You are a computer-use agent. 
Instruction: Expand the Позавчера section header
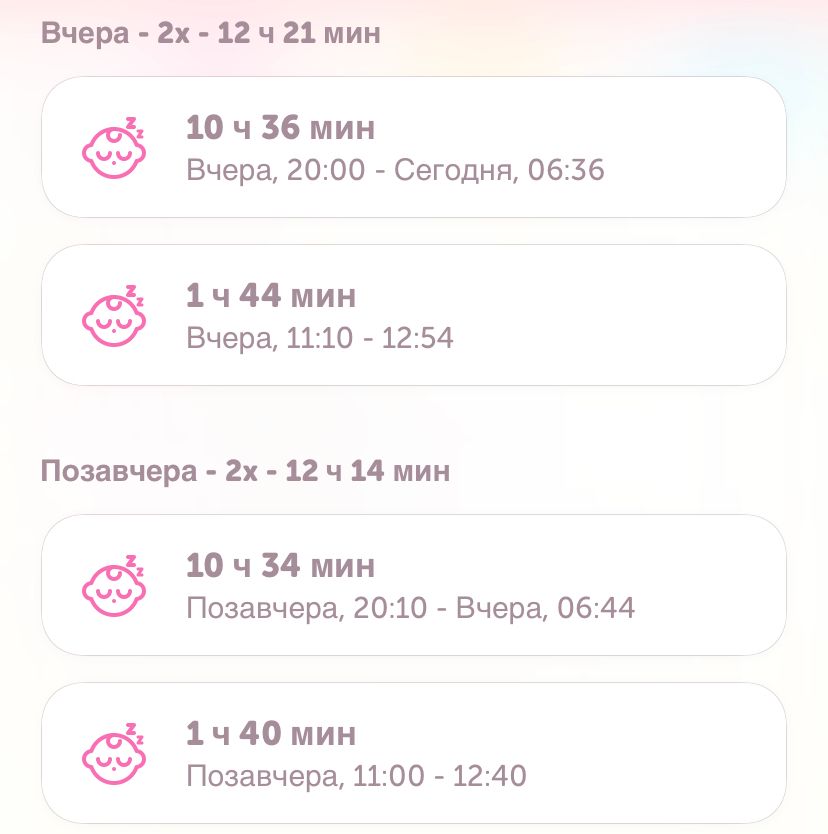[x=243, y=468]
